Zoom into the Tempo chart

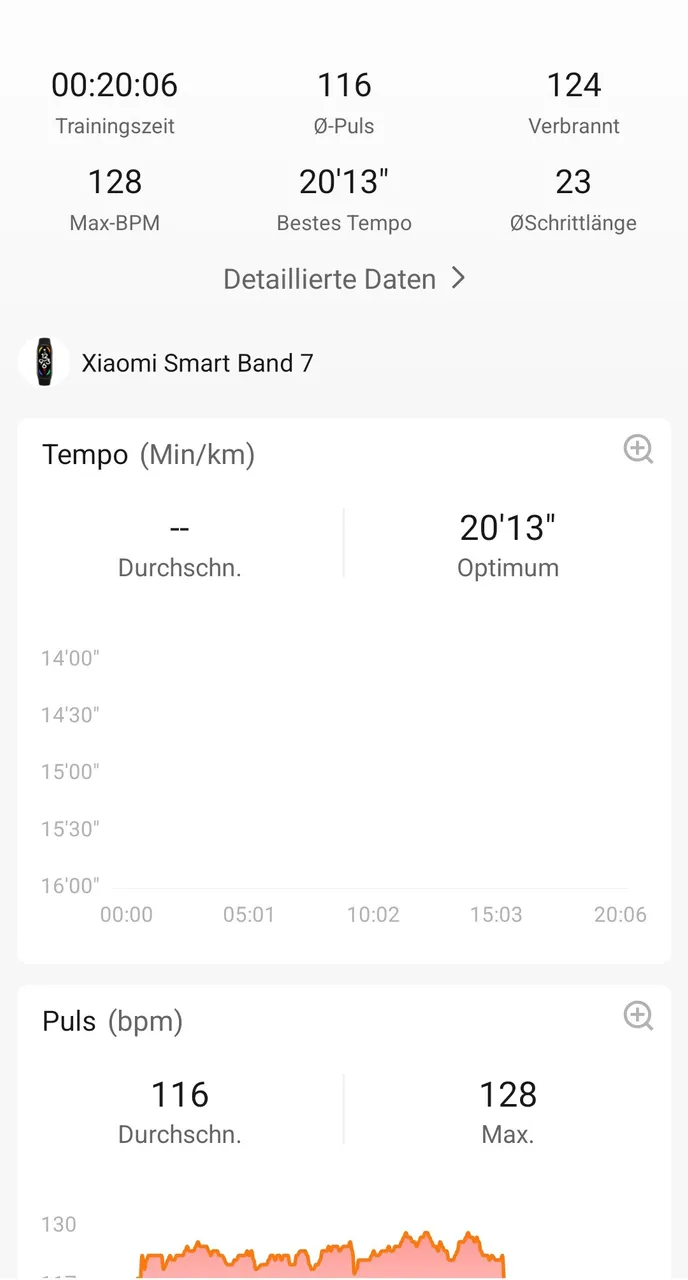(x=638, y=449)
